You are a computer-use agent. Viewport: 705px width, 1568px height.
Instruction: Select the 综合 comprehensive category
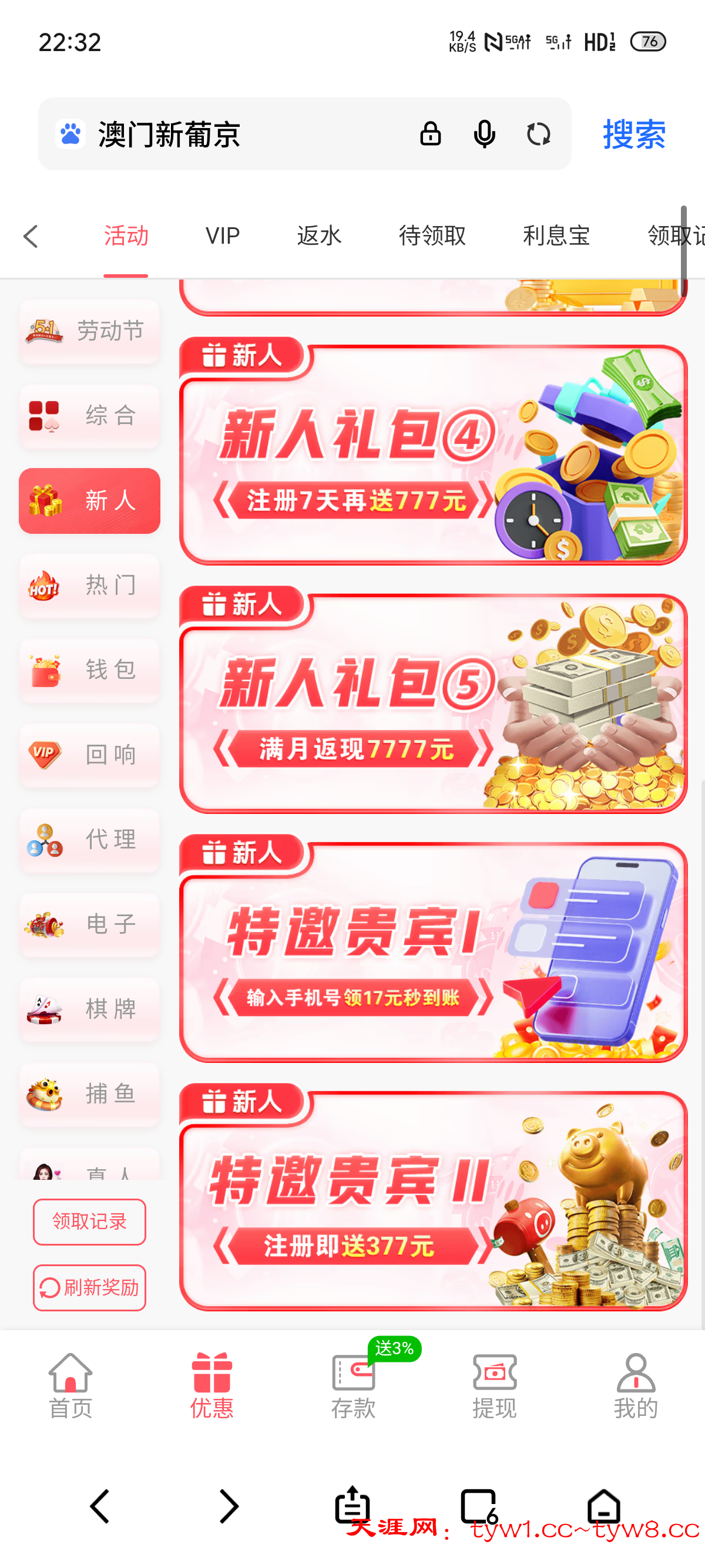click(x=89, y=416)
